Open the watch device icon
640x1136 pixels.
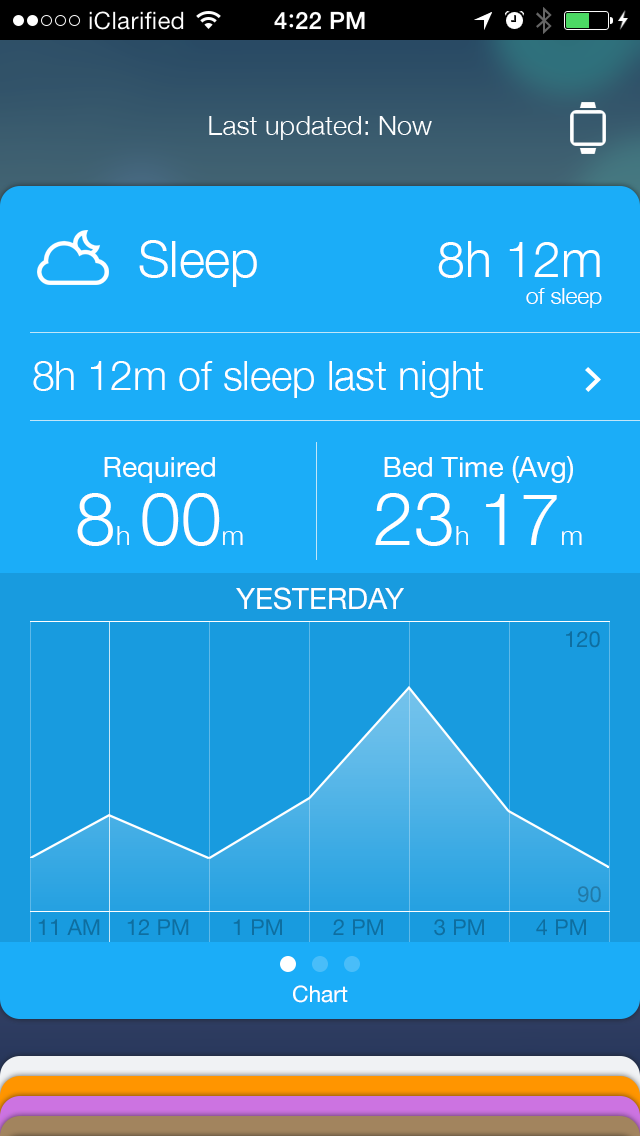click(x=587, y=128)
